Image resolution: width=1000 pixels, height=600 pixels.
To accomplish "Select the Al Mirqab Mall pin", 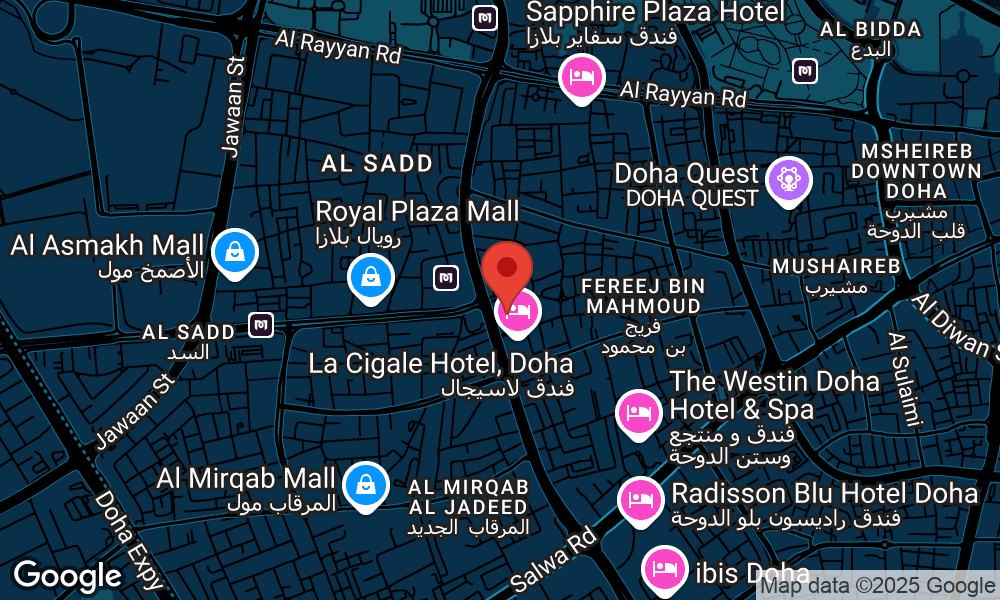I will (365, 484).
